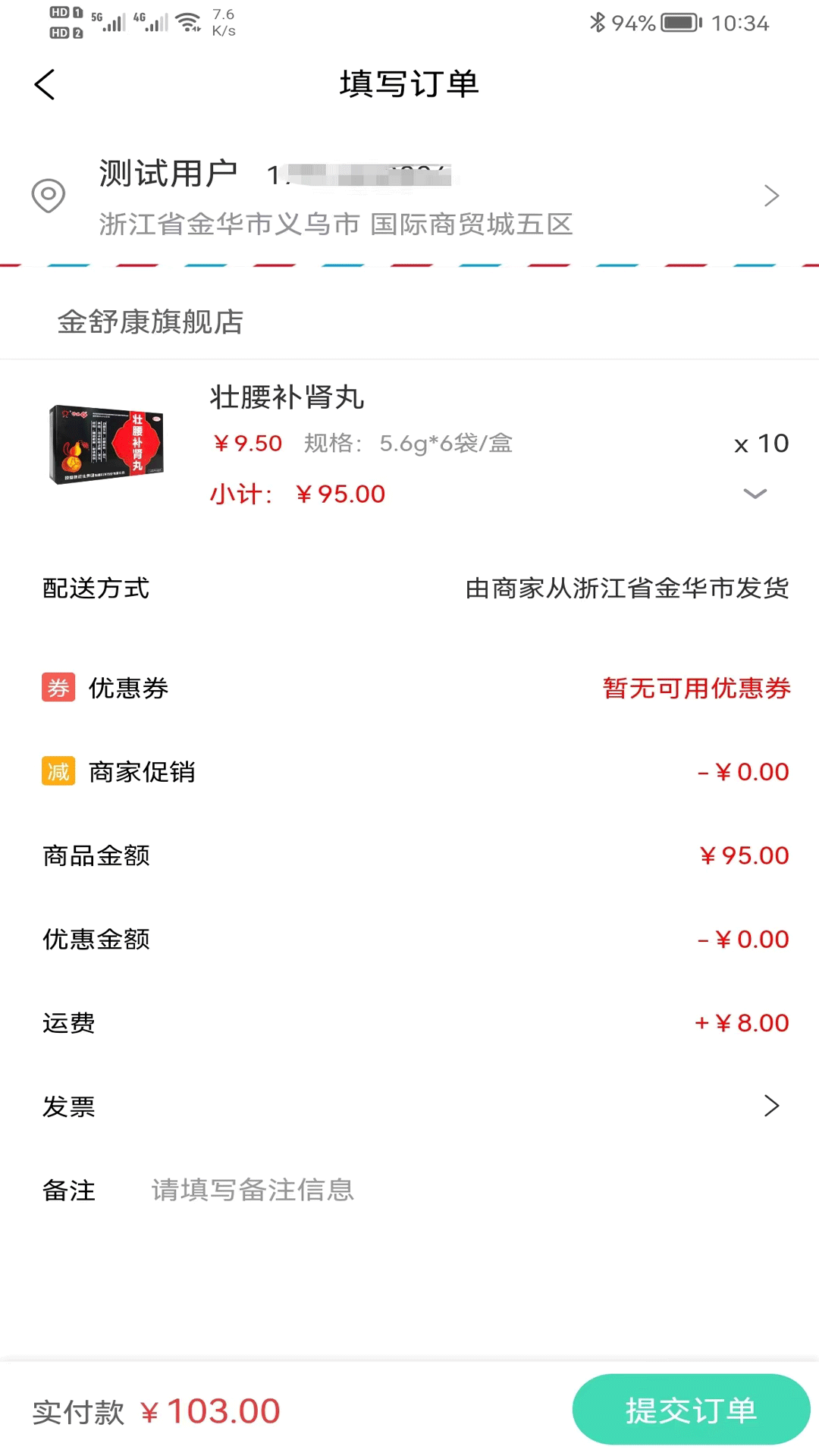Open the 金舒康旗舰店 store page

click(x=151, y=322)
